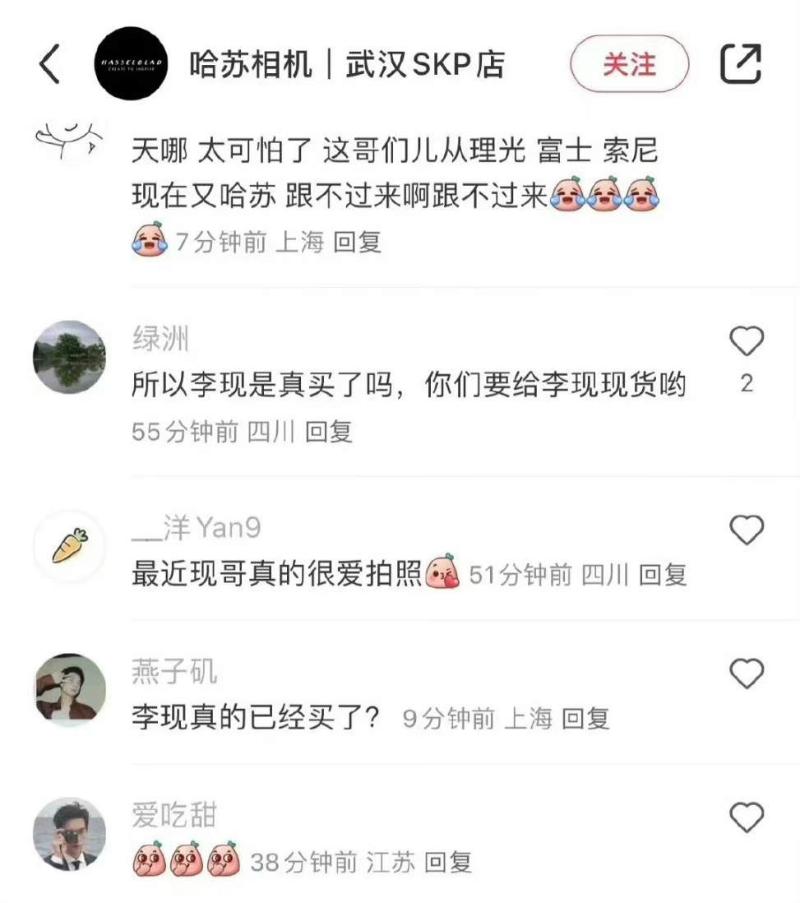The image size is (800, 903).
Task: Reply to the 7分钟前 上海 comment
Action: coord(357,241)
